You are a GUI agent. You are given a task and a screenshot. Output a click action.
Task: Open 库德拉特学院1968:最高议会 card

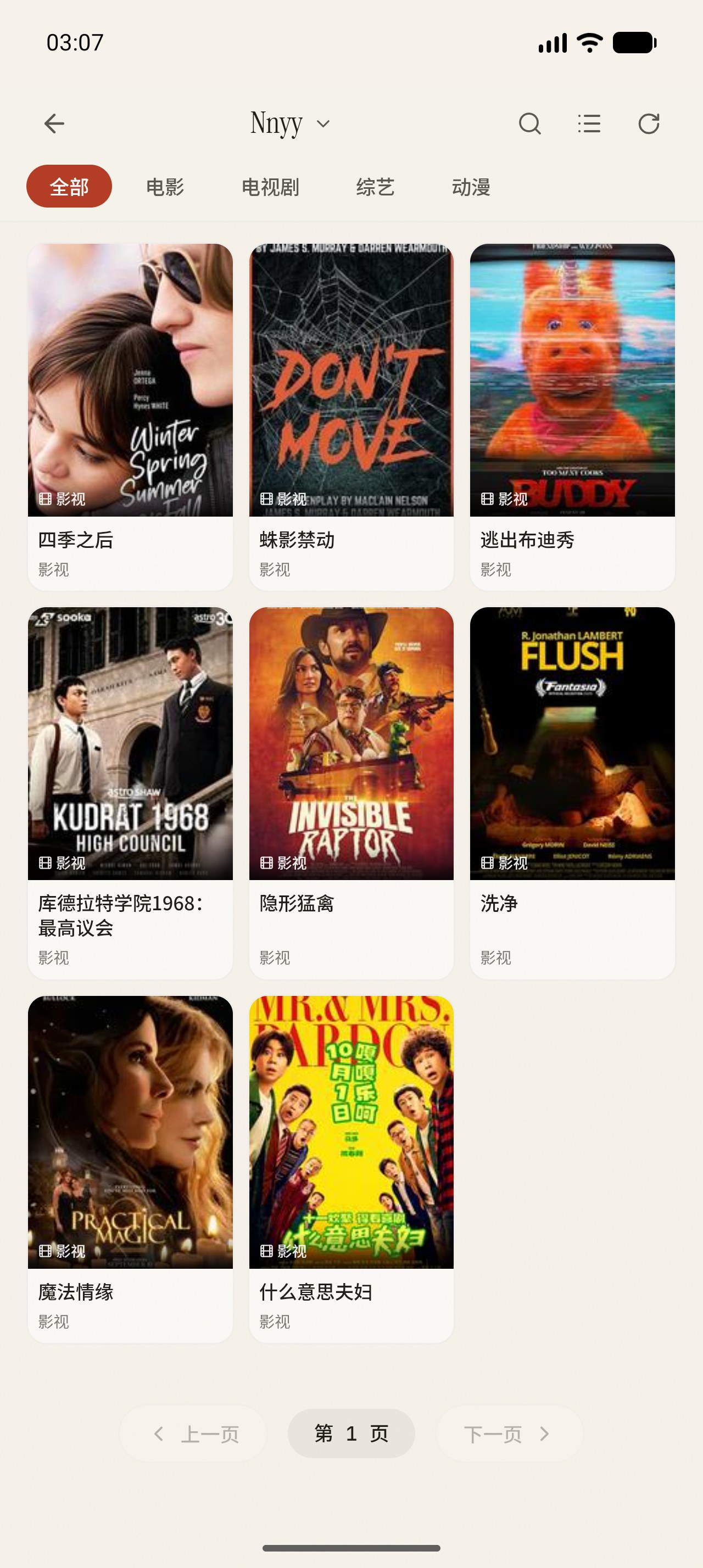[x=130, y=793]
